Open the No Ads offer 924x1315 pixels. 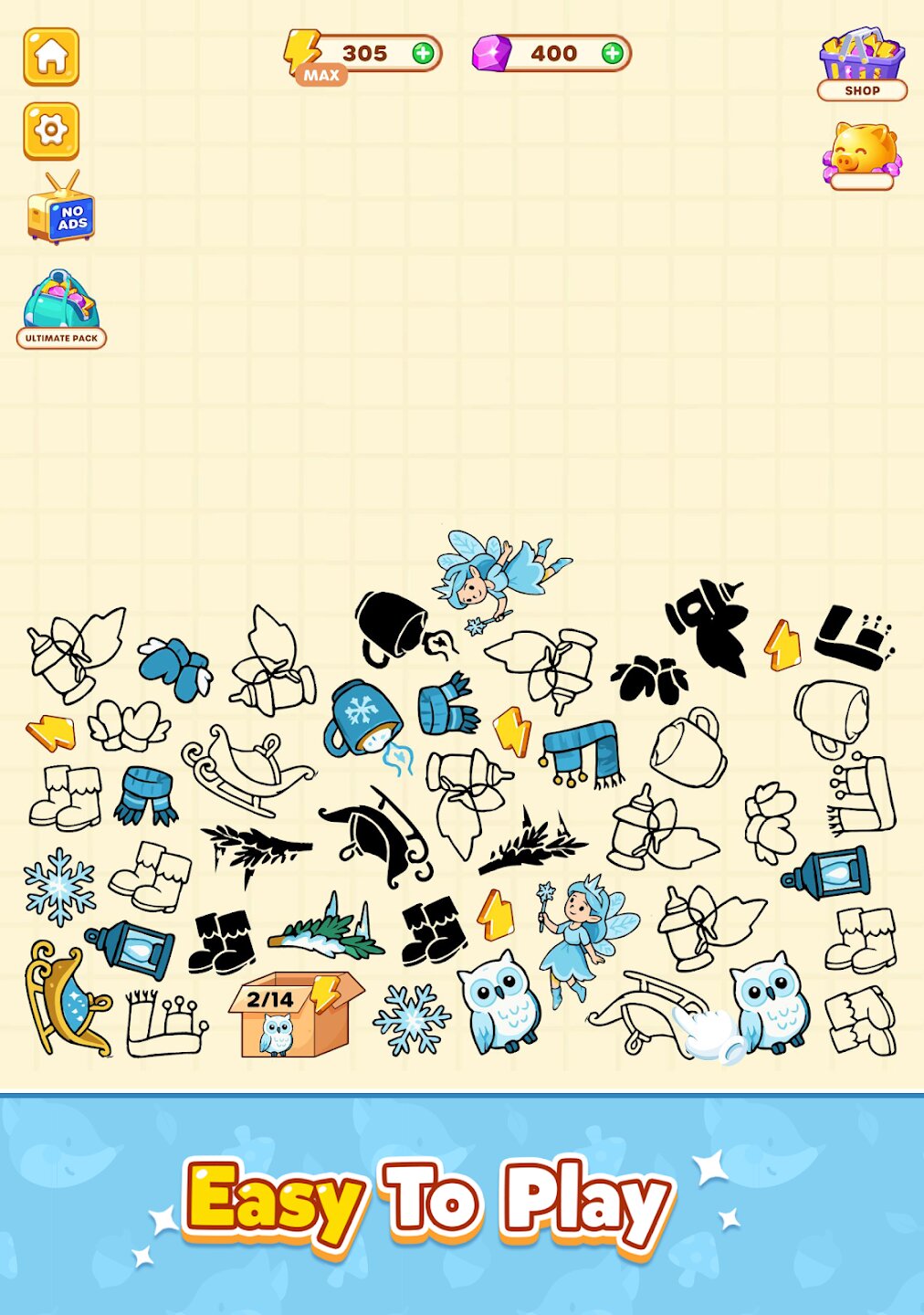click(61, 210)
